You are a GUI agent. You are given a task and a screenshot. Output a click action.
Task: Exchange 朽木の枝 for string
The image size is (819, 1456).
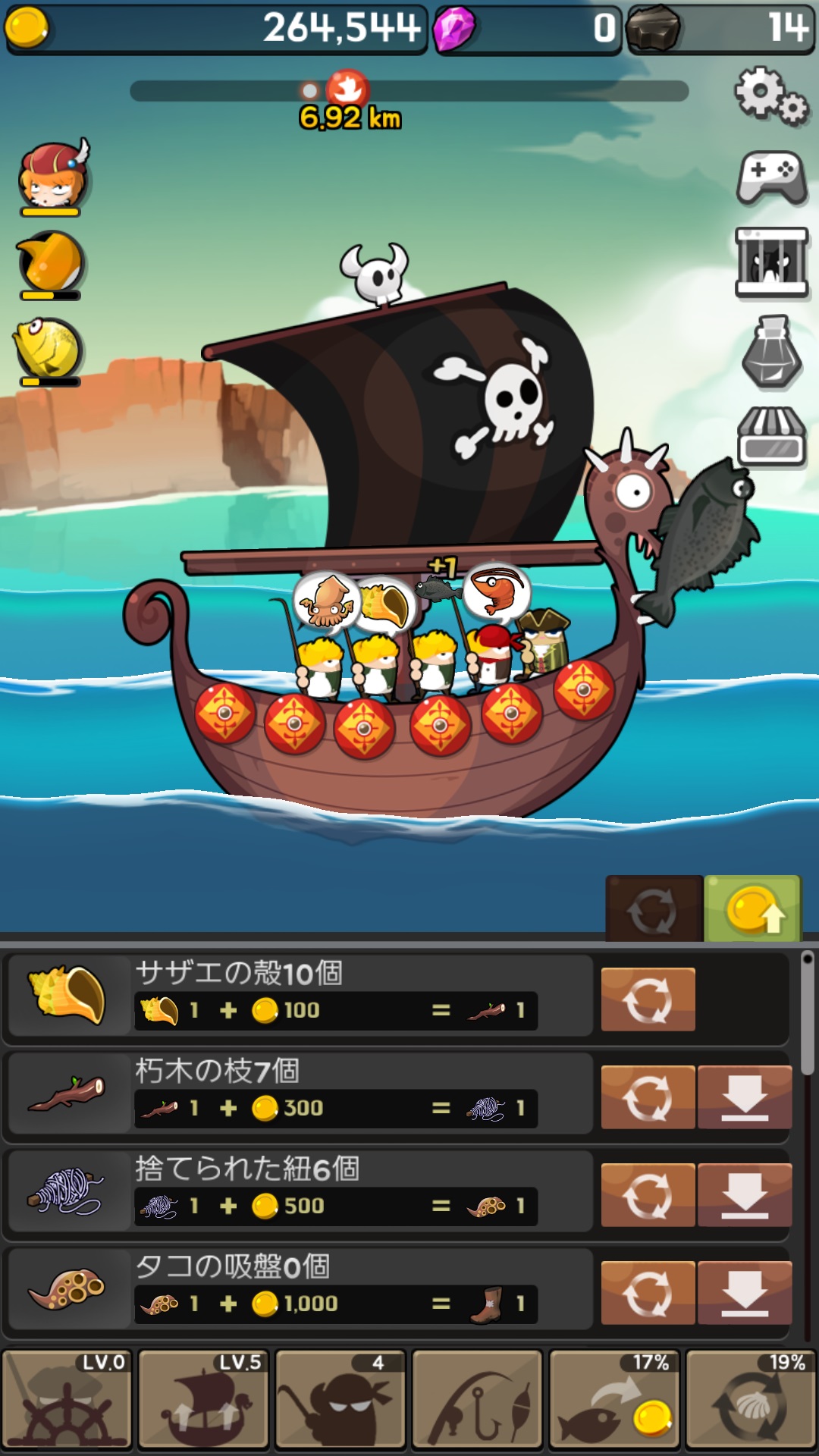coord(648,1097)
